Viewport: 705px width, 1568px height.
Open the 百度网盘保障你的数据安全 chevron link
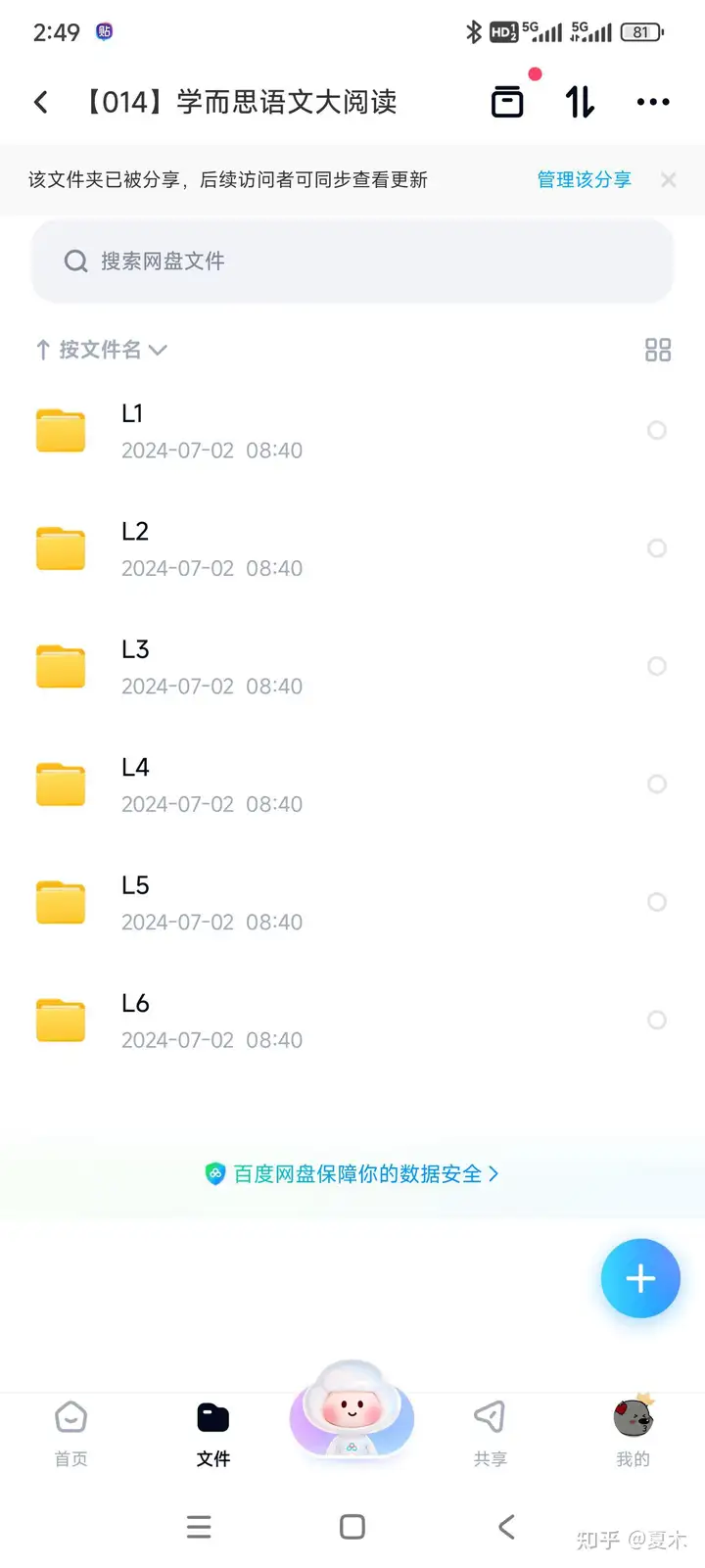pyautogui.click(x=351, y=1173)
